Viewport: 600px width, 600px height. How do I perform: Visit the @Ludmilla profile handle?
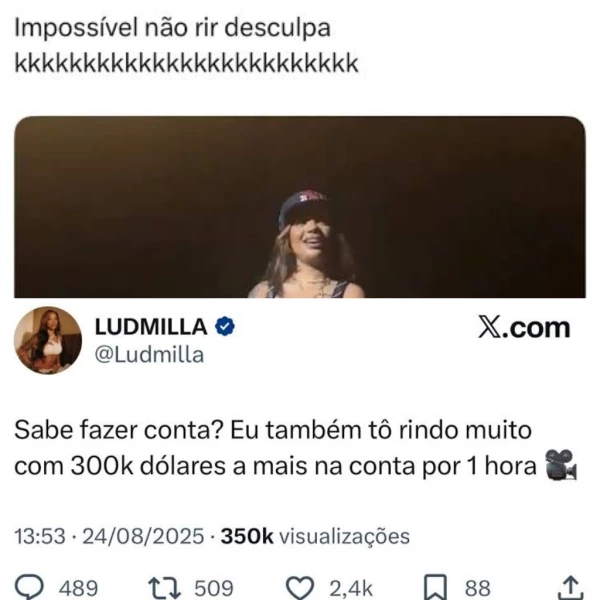click(149, 354)
